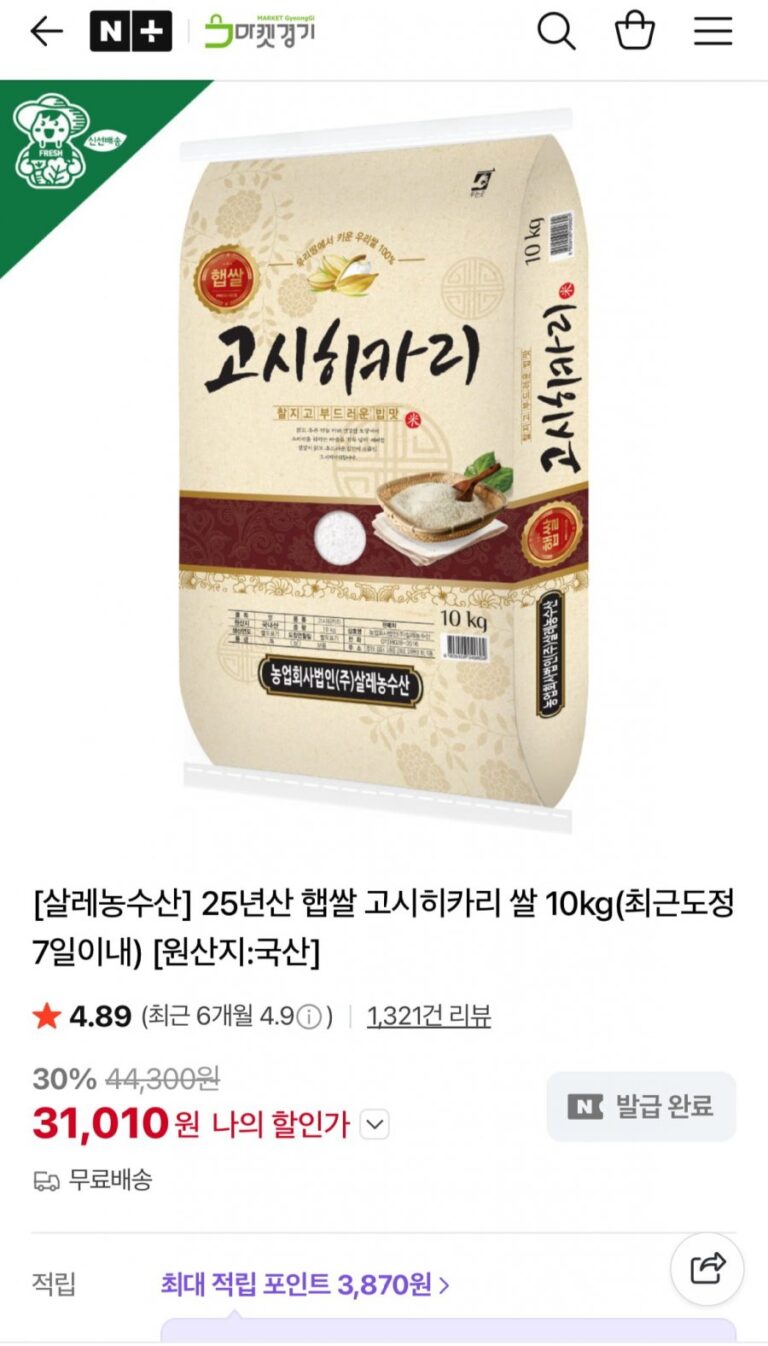Open the shopping cart
This screenshot has width=768, height=1346.
pyautogui.click(x=635, y=32)
